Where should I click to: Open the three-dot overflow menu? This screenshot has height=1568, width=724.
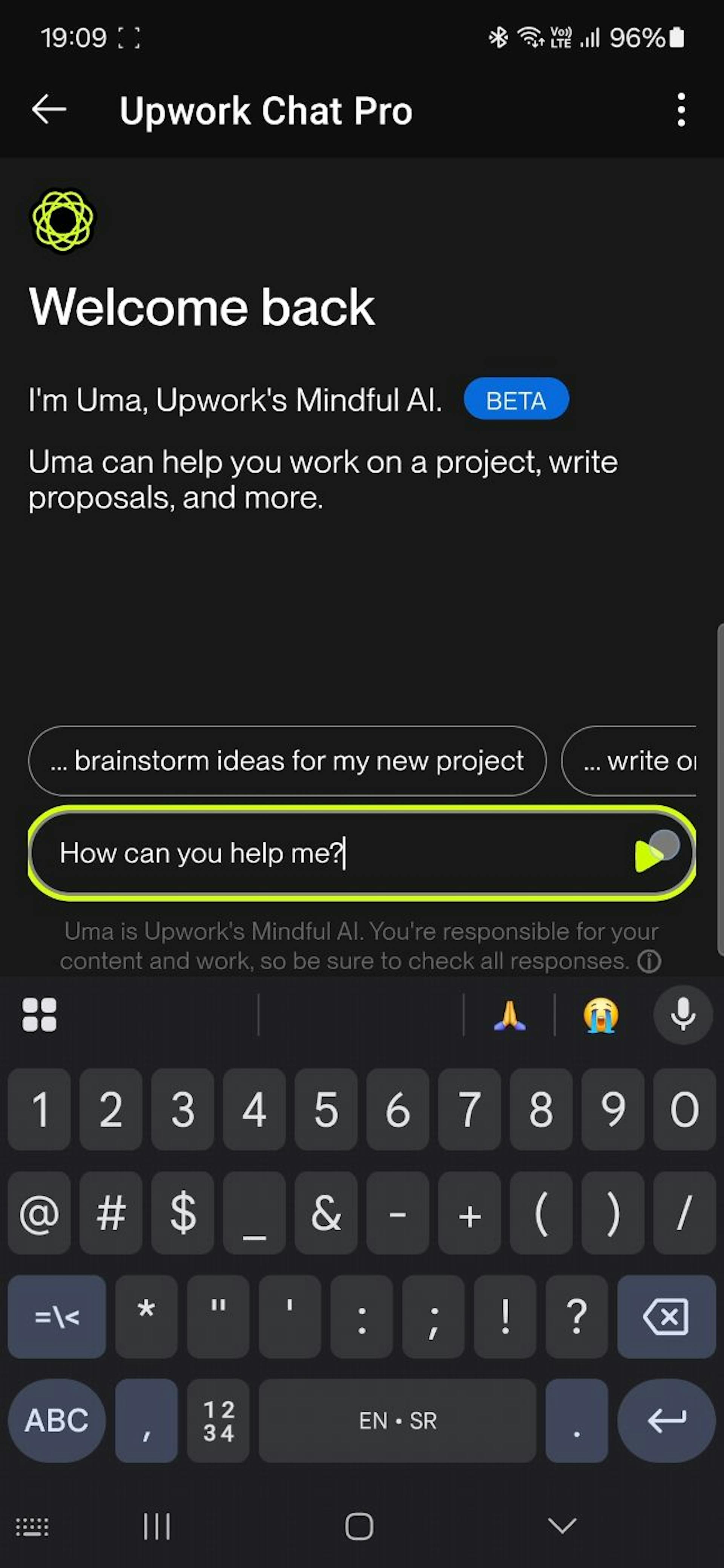pos(681,110)
